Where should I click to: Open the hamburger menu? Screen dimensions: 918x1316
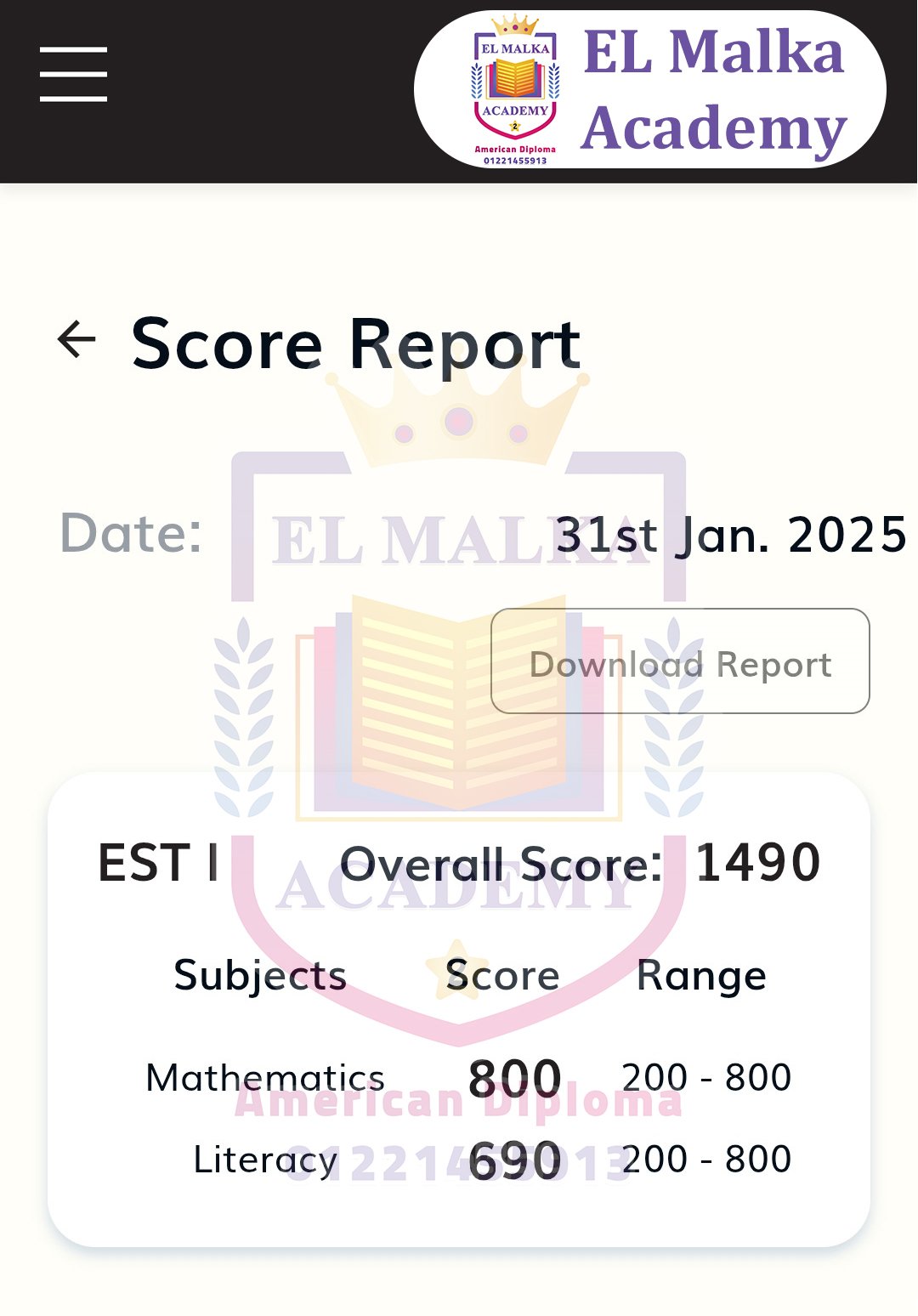tap(73, 75)
